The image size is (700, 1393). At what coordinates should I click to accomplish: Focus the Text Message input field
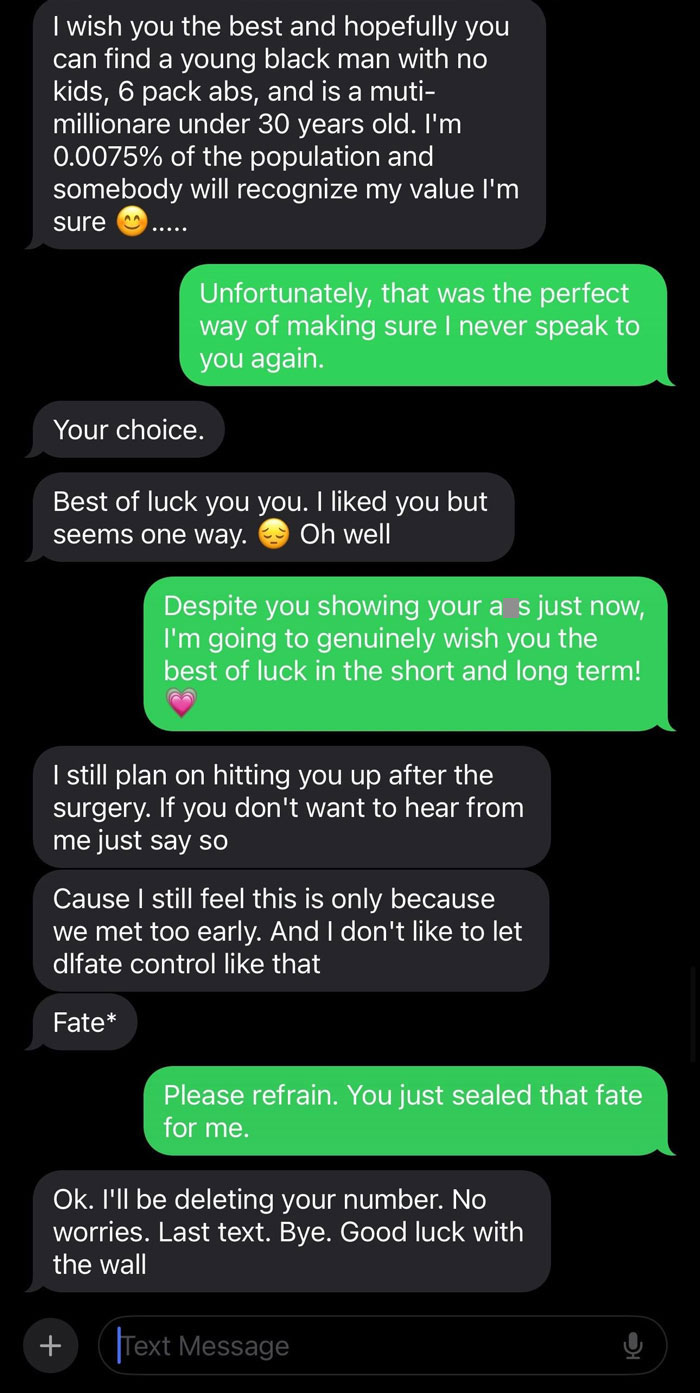360,1346
